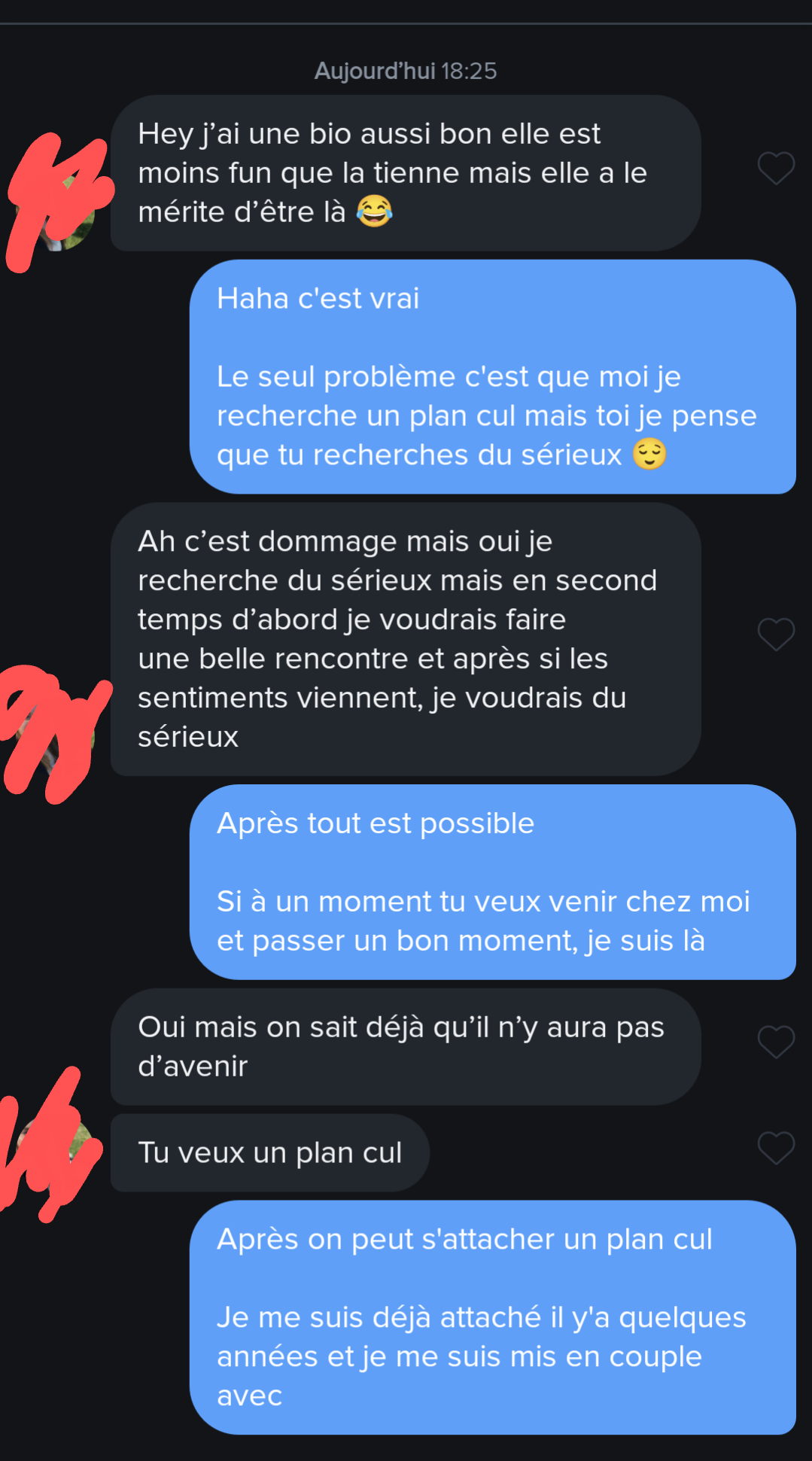Like the message starting "Ah c'est dommage"
This screenshot has height=1461, width=812.
[x=776, y=634]
